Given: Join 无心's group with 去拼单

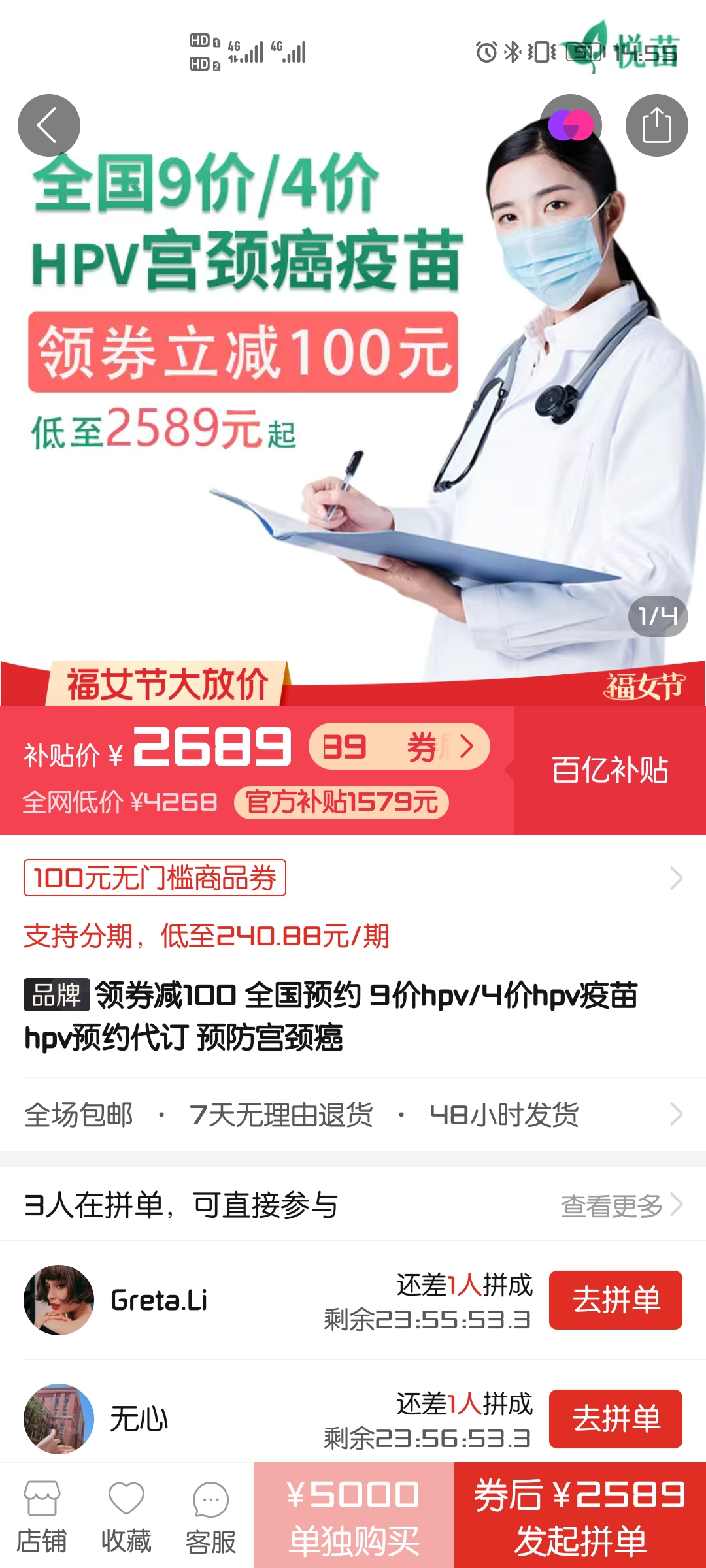Looking at the screenshot, I should tap(615, 1419).
